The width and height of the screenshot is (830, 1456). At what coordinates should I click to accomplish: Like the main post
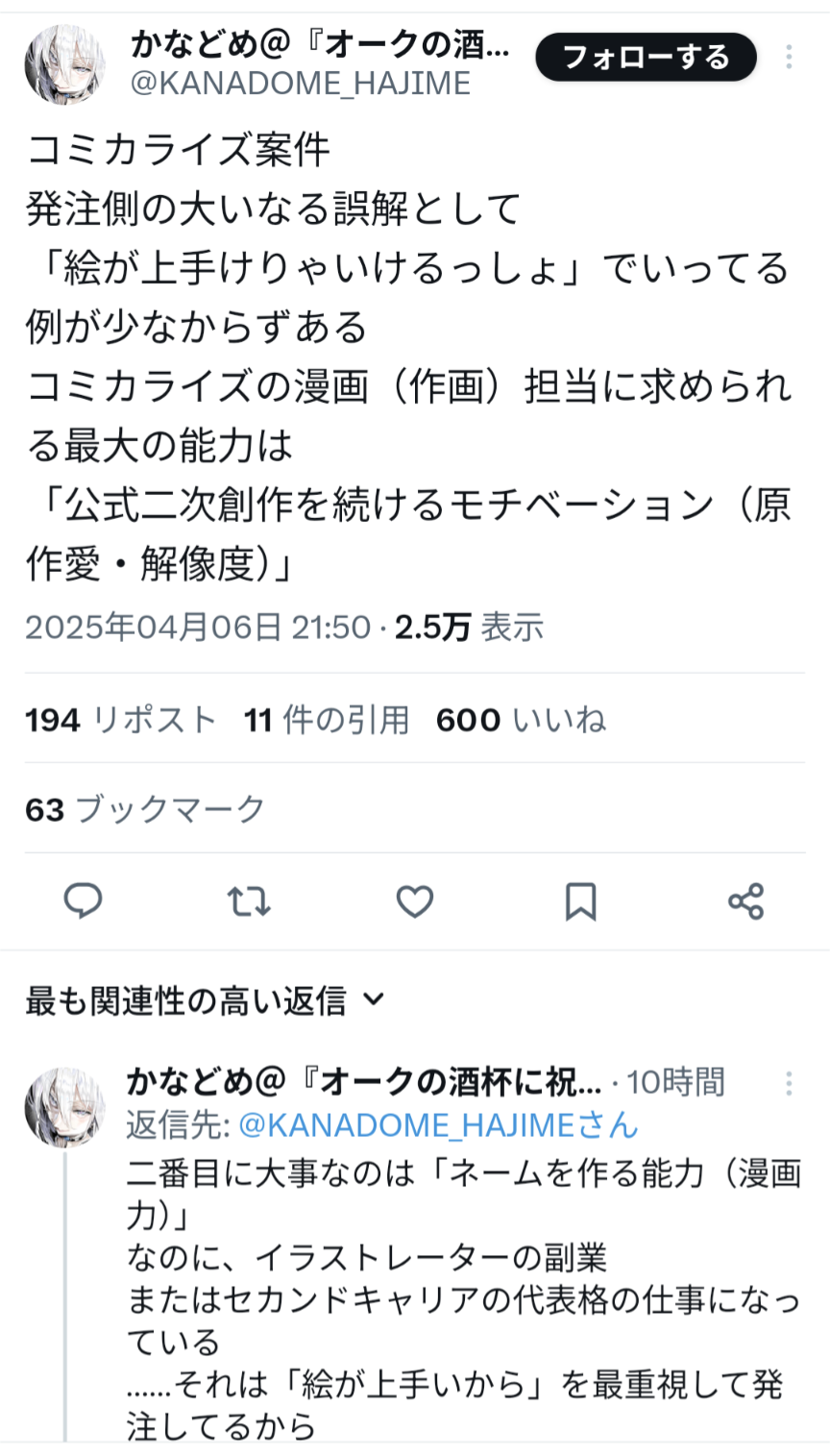click(x=415, y=901)
